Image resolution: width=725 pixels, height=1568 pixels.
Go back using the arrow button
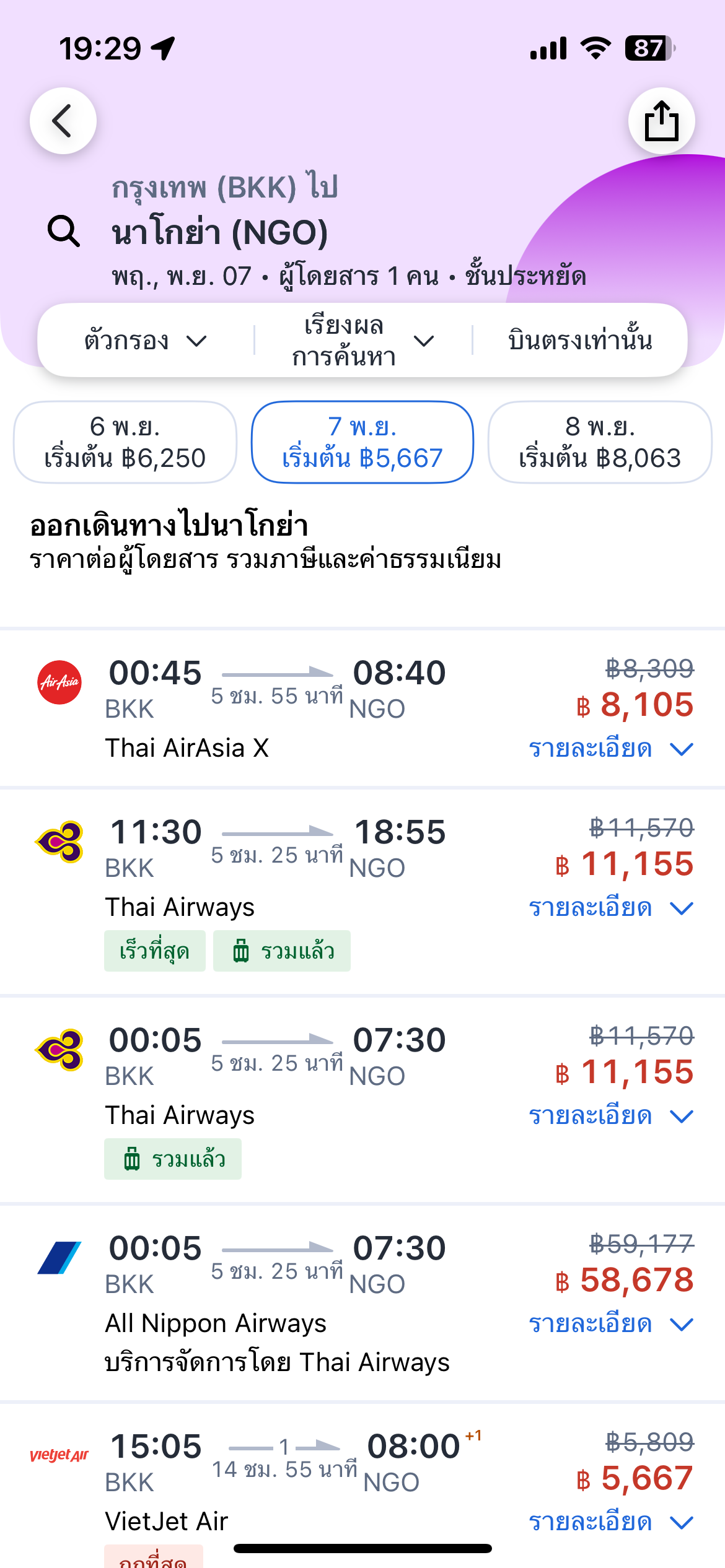[x=63, y=121]
